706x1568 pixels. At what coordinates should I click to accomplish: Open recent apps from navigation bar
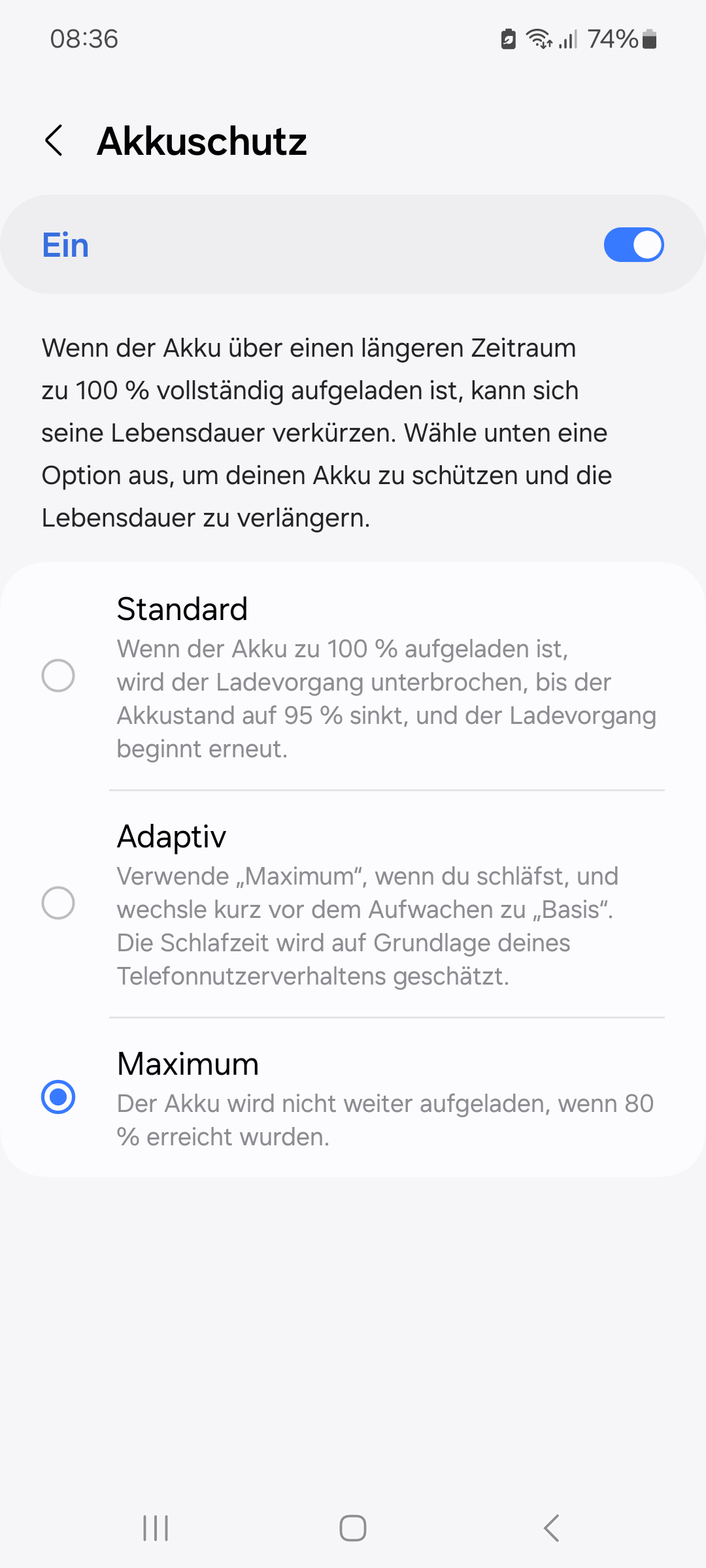tap(156, 1528)
